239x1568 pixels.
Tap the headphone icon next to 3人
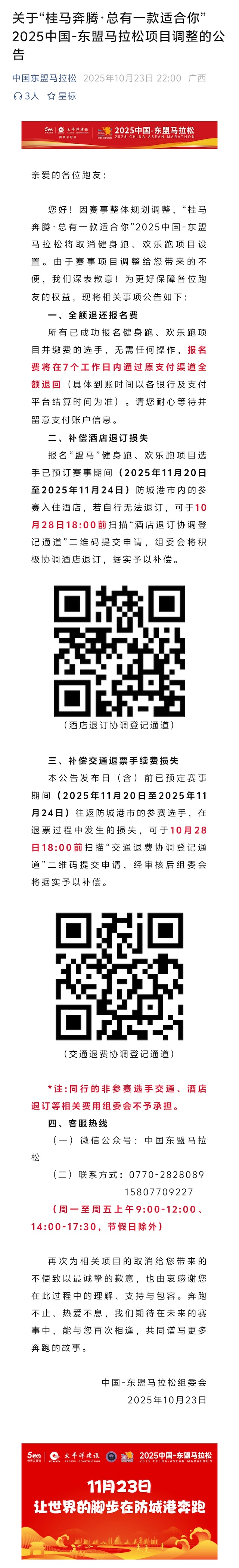18,96
